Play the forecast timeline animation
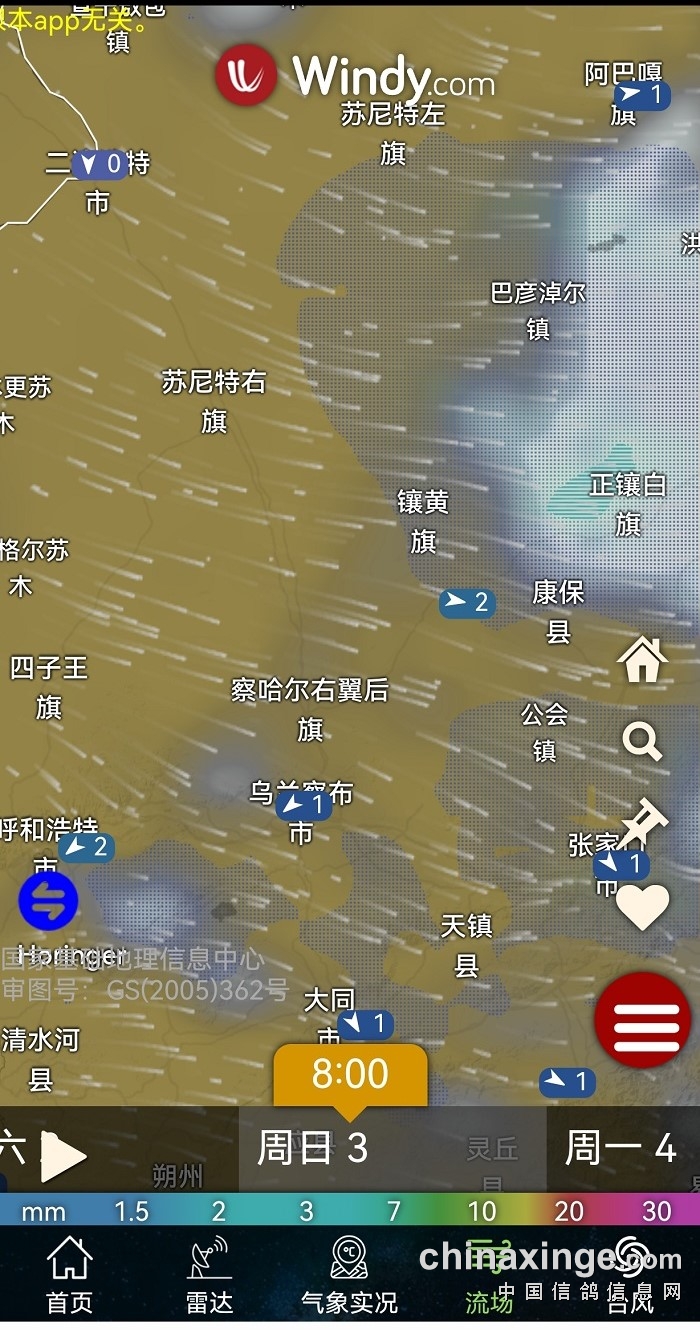The image size is (700, 1330). point(64,1157)
